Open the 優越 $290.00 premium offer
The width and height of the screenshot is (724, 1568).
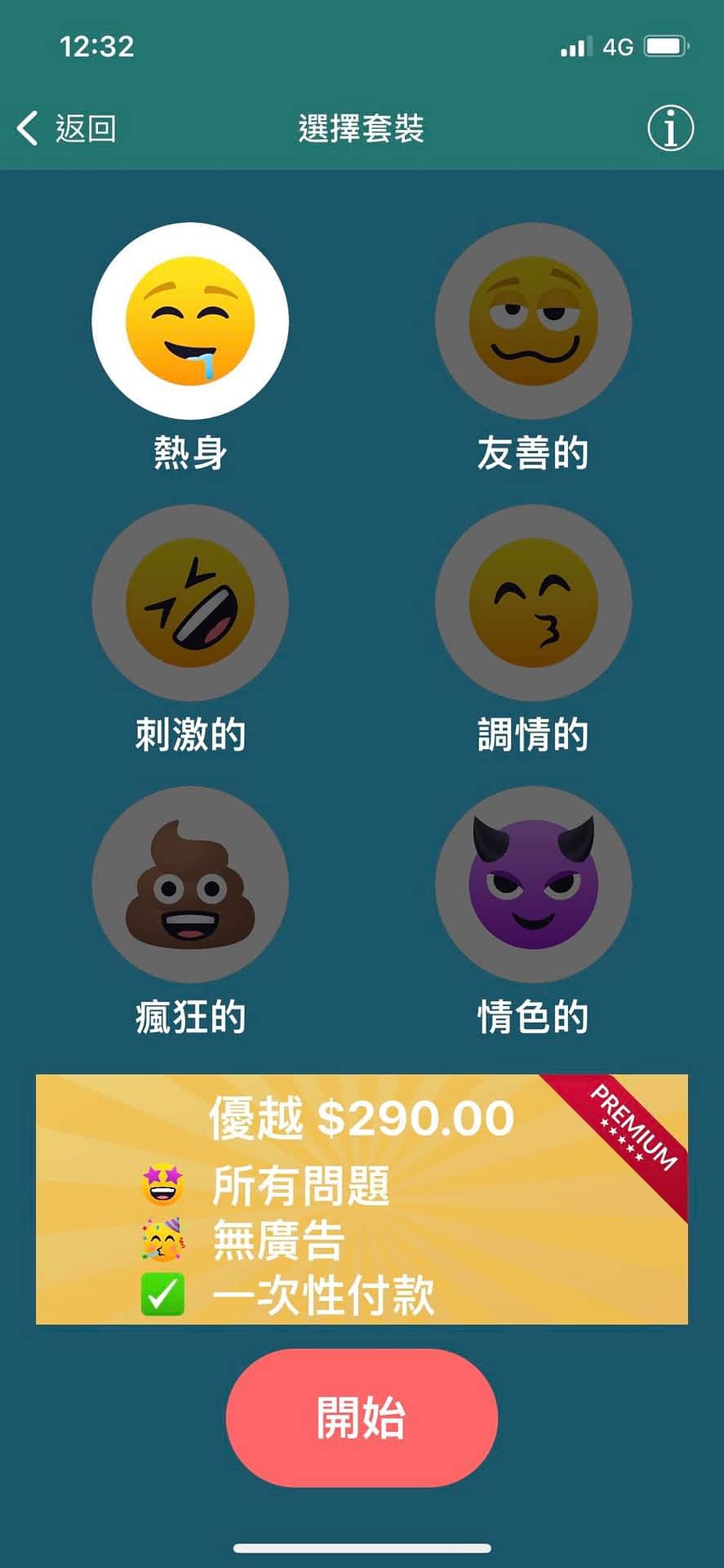coord(362,1199)
